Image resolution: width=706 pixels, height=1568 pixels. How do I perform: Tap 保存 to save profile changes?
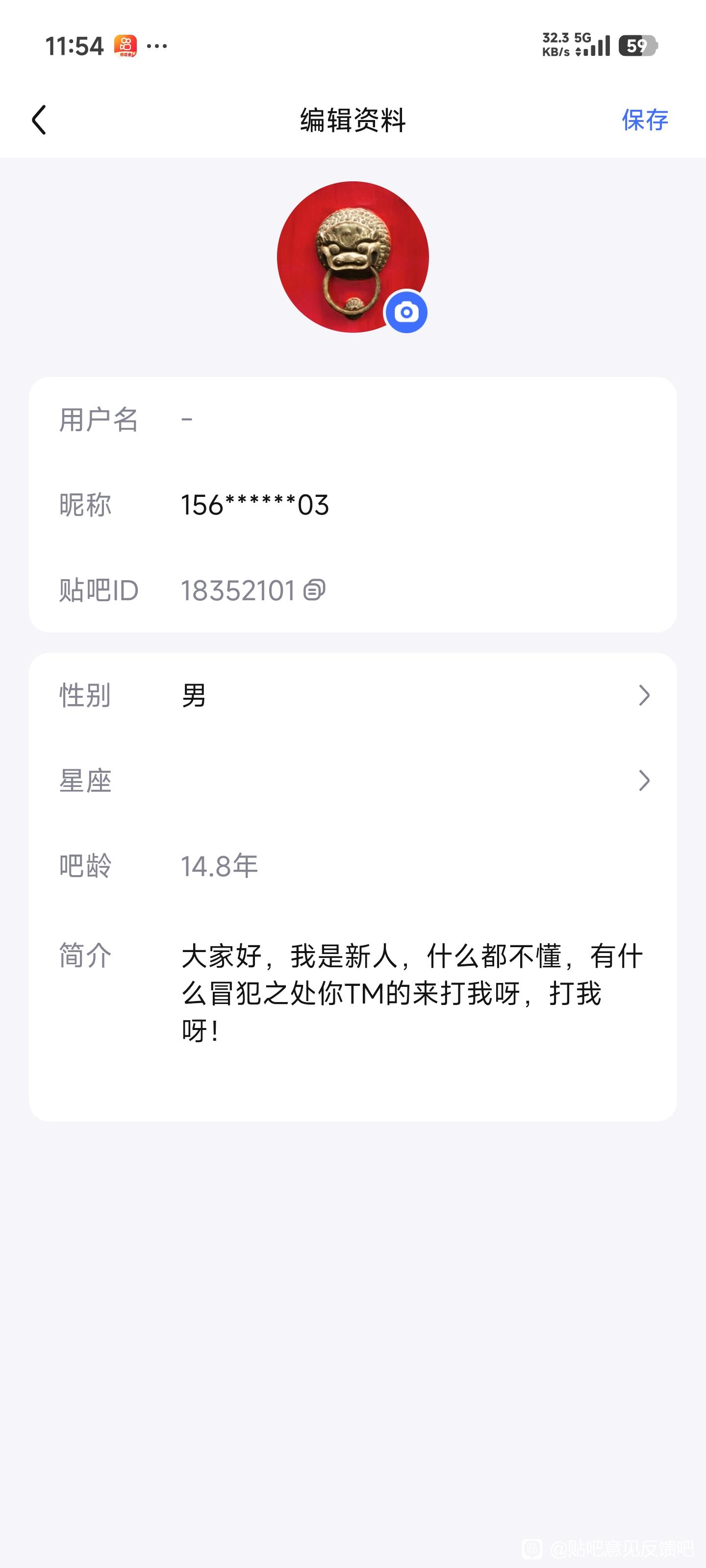[645, 120]
